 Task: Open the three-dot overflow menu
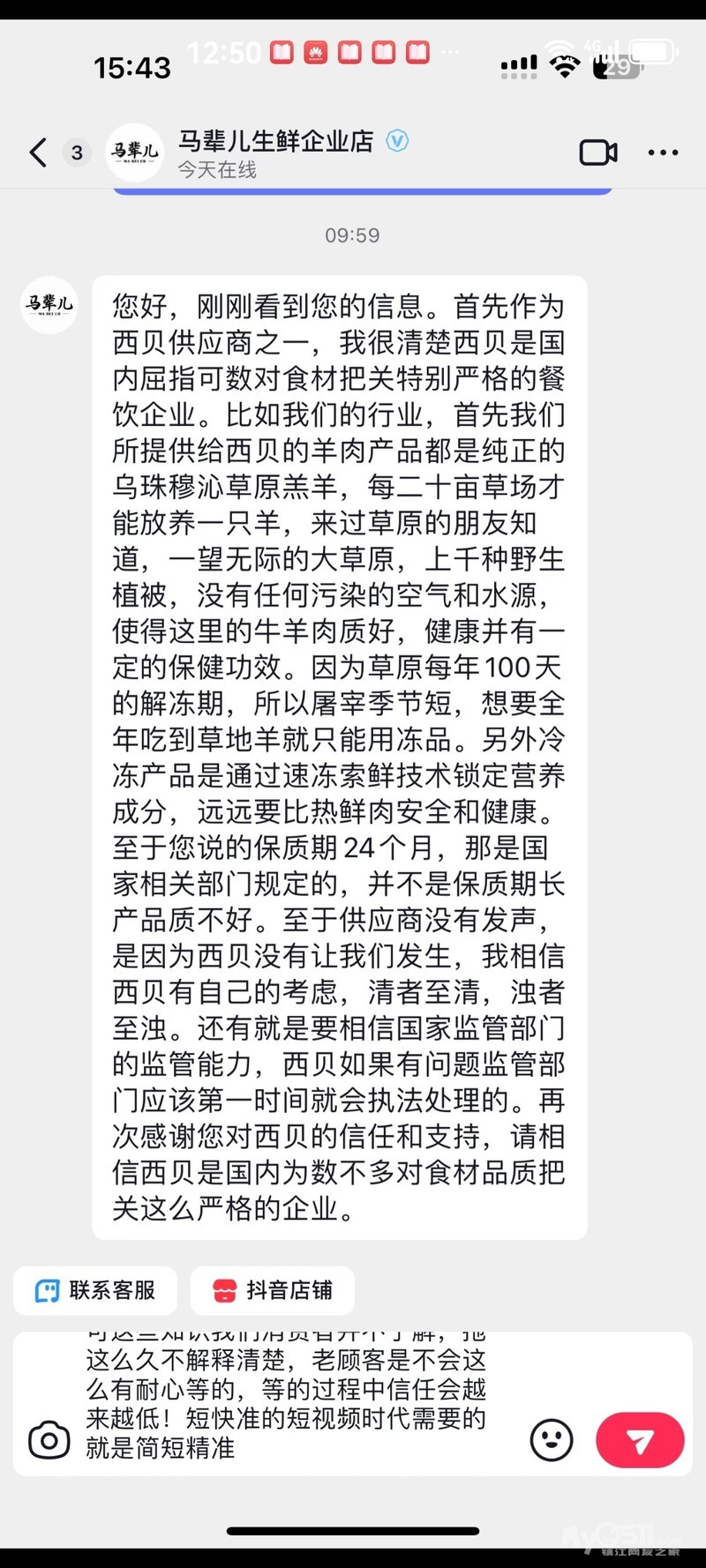point(663,153)
